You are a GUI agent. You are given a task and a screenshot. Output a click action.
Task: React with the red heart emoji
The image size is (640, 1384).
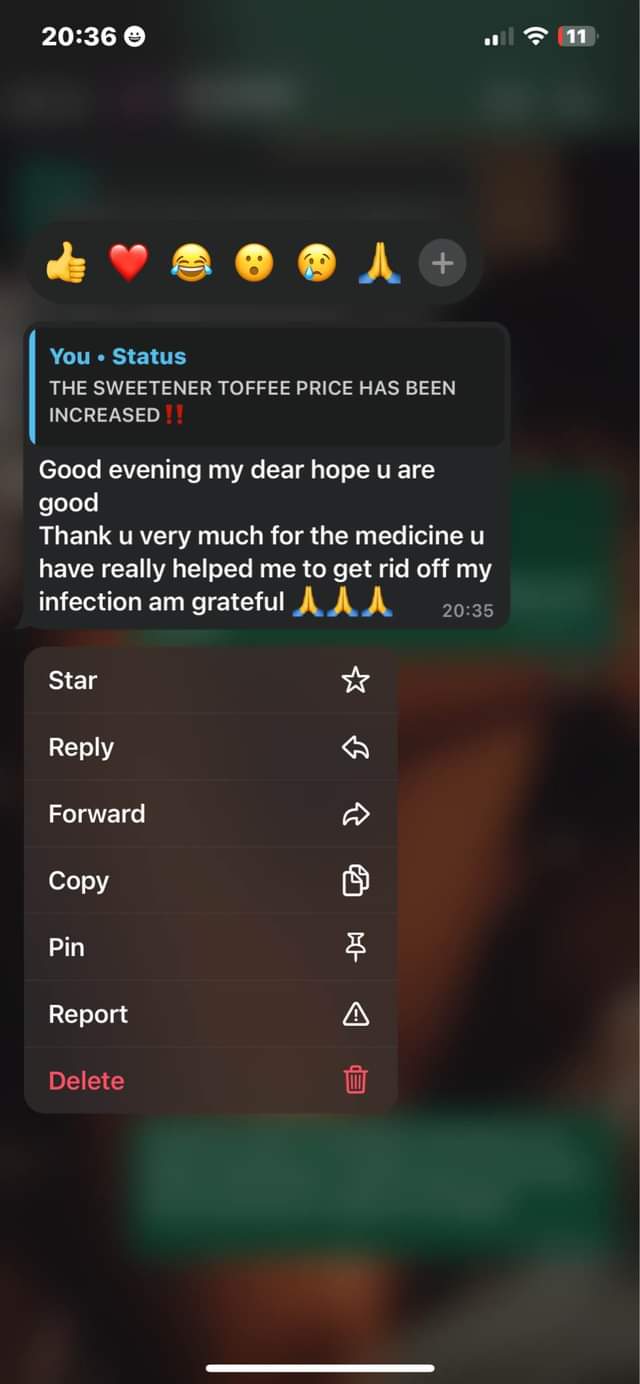(129, 264)
